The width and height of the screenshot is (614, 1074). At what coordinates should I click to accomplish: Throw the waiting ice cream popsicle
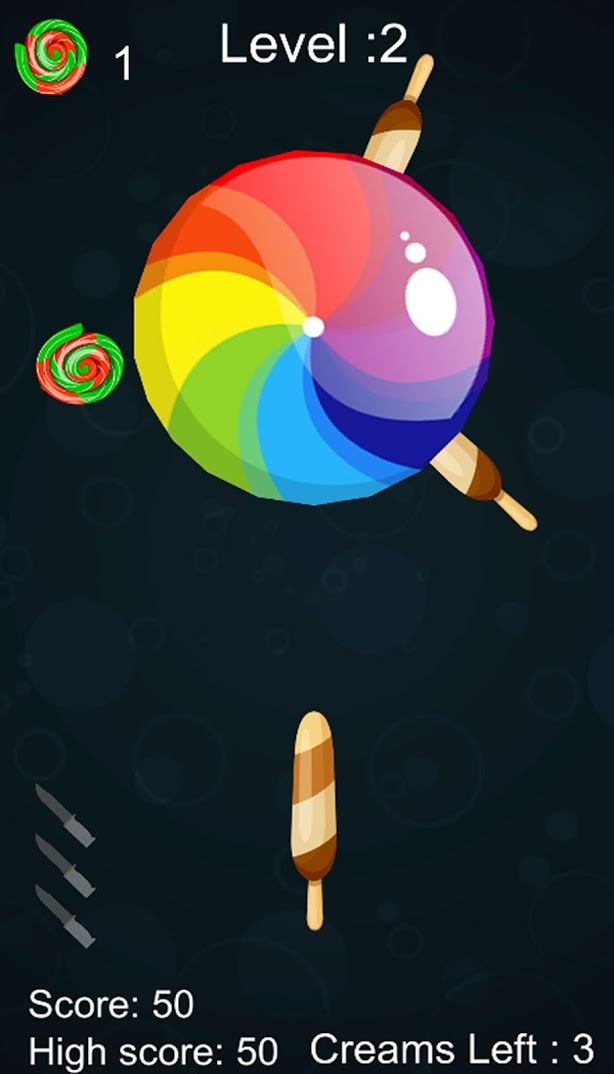click(314, 800)
